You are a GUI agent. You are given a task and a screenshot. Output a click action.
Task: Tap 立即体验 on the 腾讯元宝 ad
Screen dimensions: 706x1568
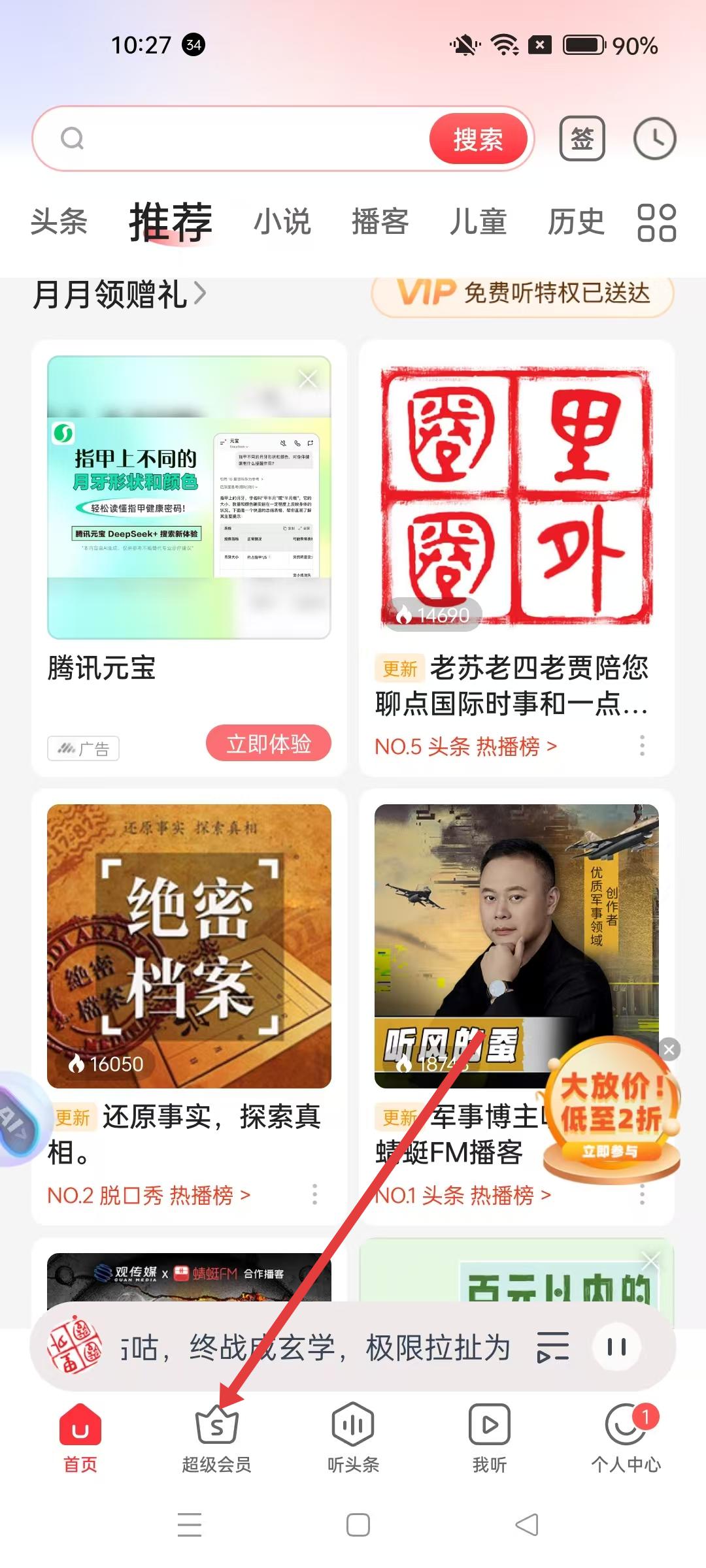(268, 743)
